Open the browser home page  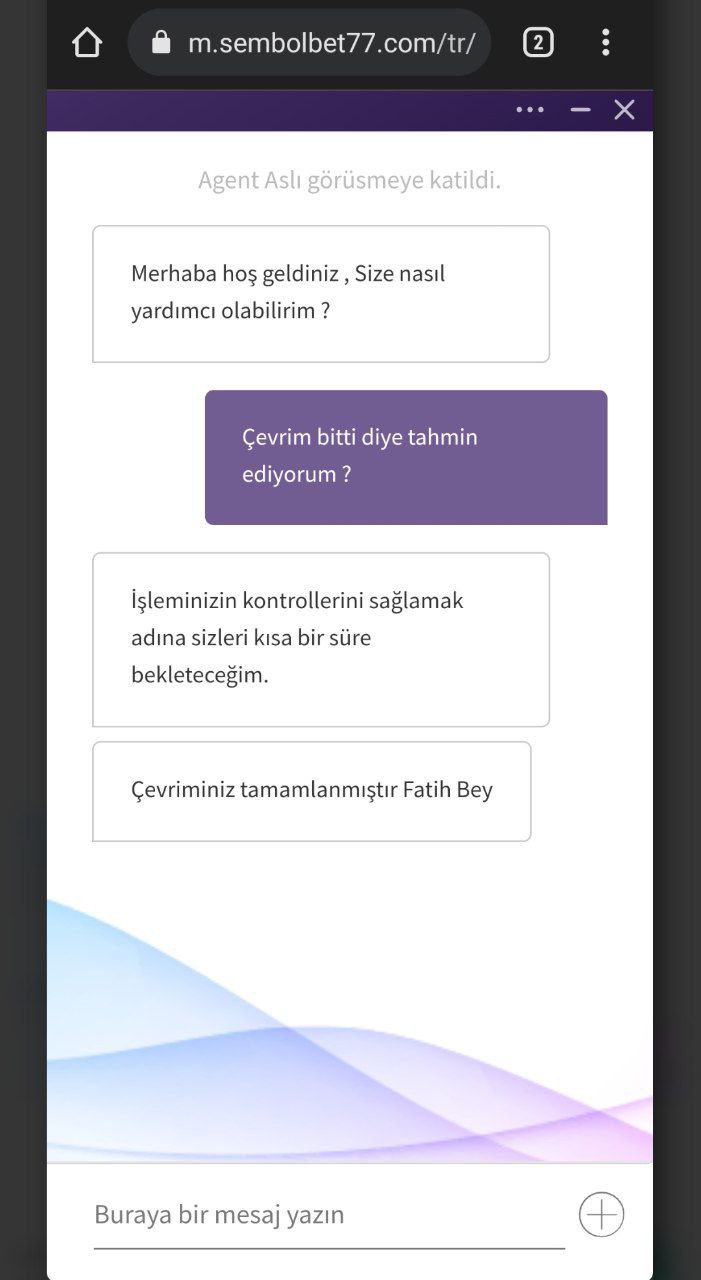pyautogui.click(x=88, y=43)
